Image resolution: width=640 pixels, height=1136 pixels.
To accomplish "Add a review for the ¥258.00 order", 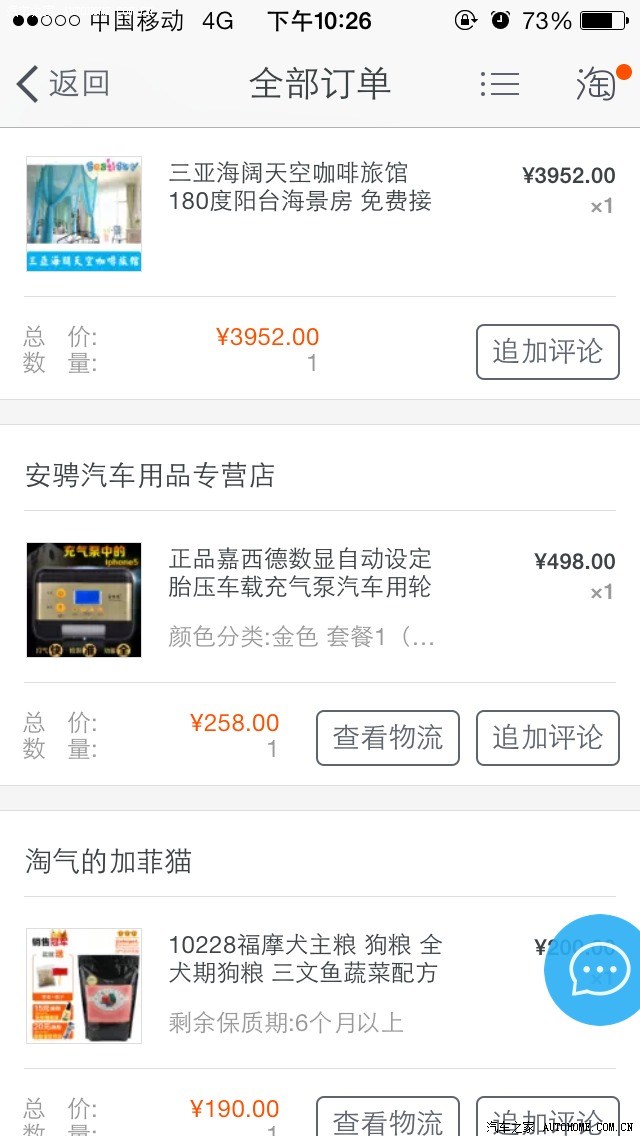I will pos(547,738).
